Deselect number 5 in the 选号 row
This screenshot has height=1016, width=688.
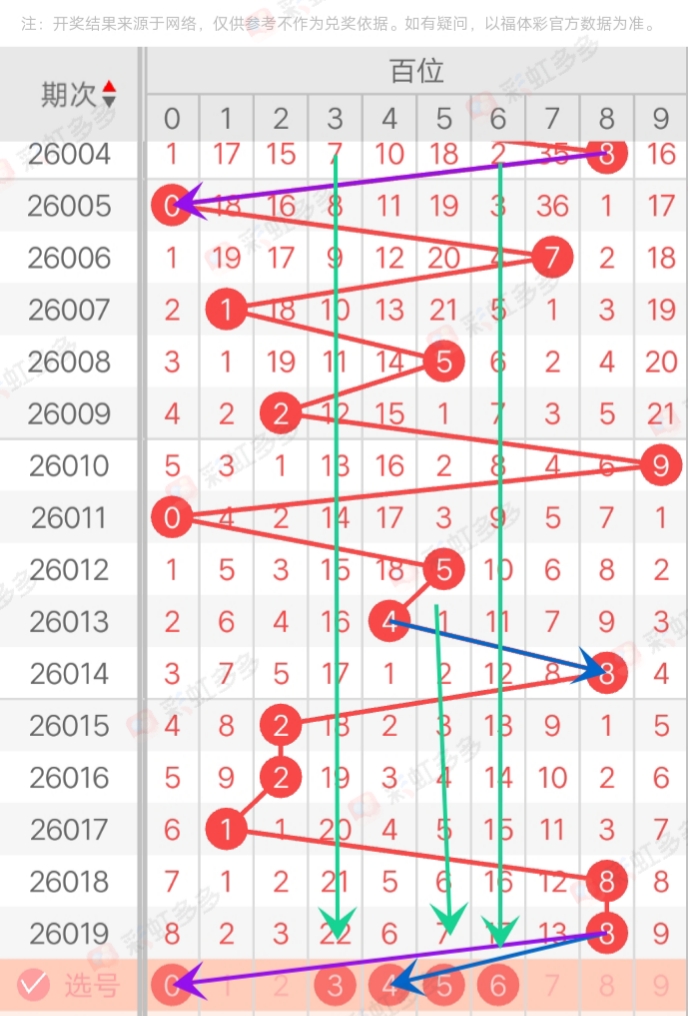pos(444,986)
